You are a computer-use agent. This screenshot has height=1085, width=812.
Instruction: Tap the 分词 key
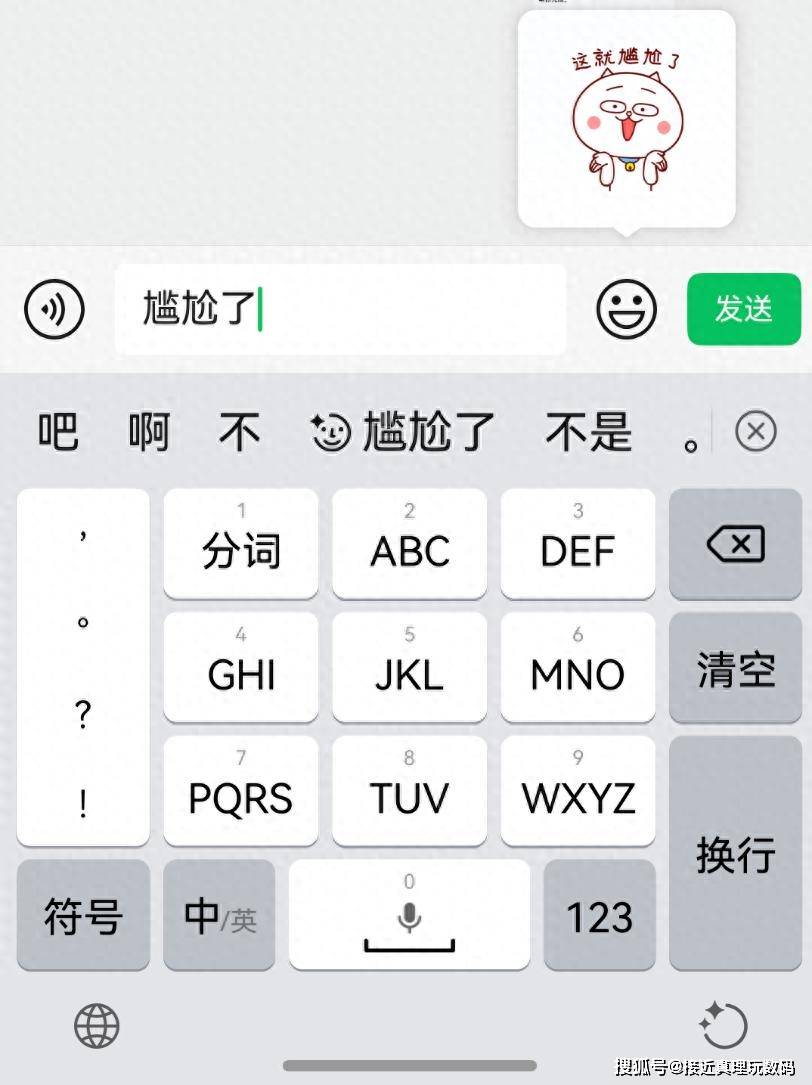pyautogui.click(x=241, y=544)
